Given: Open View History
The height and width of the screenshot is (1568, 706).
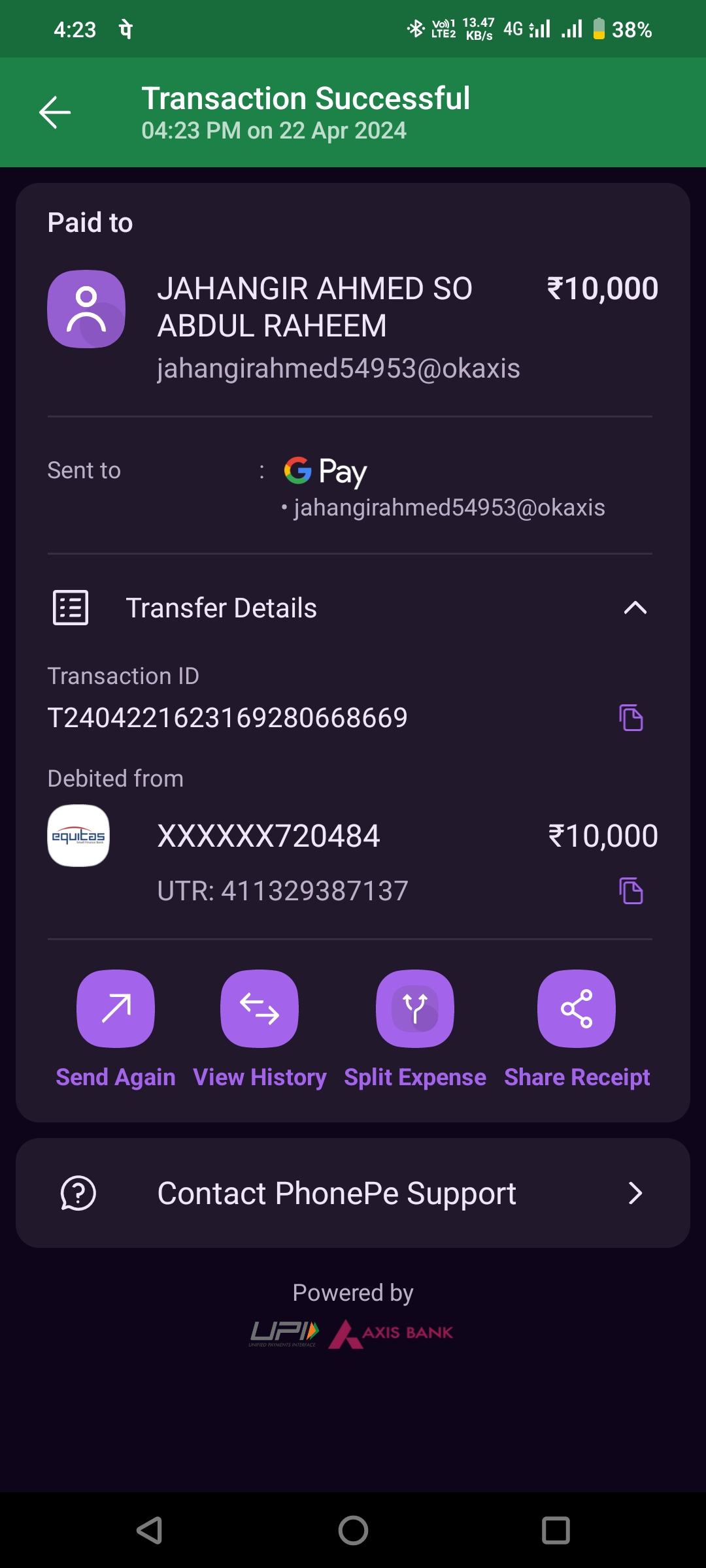Looking at the screenshot, I should 260,1009.
